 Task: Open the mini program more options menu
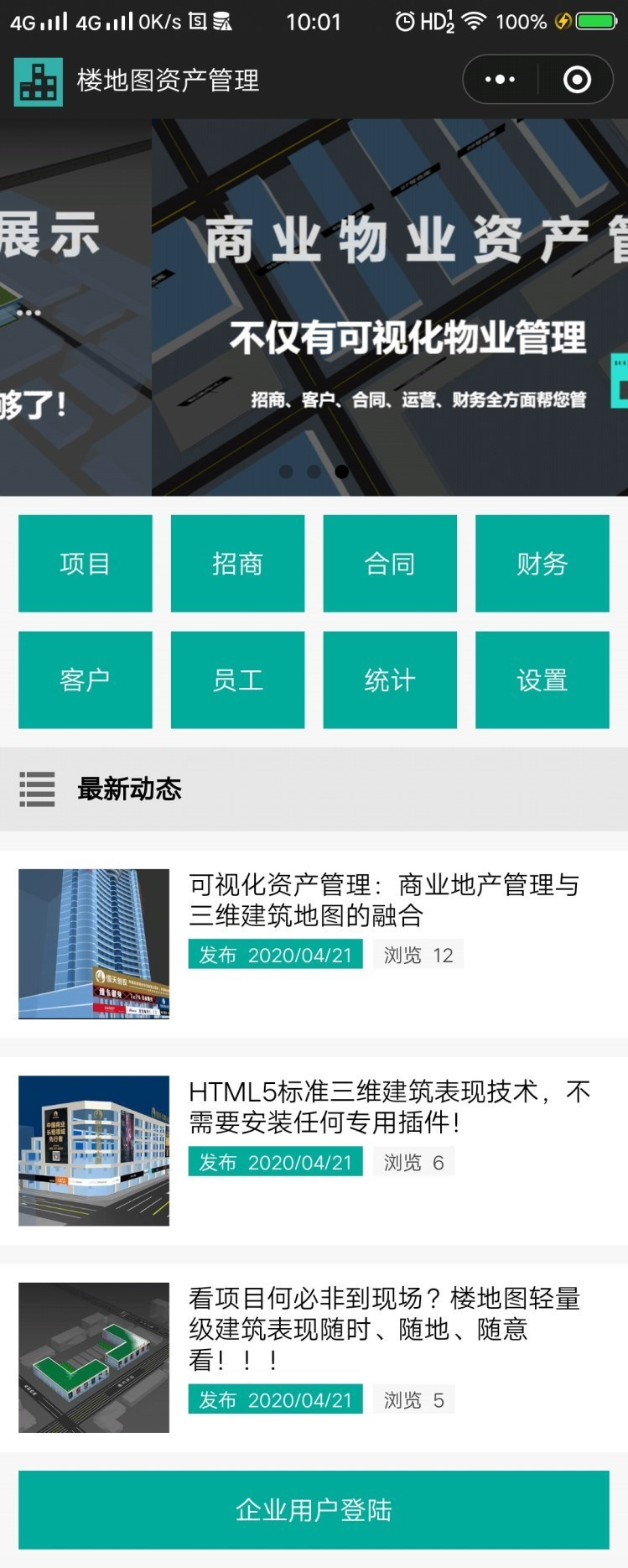point(501,80)
